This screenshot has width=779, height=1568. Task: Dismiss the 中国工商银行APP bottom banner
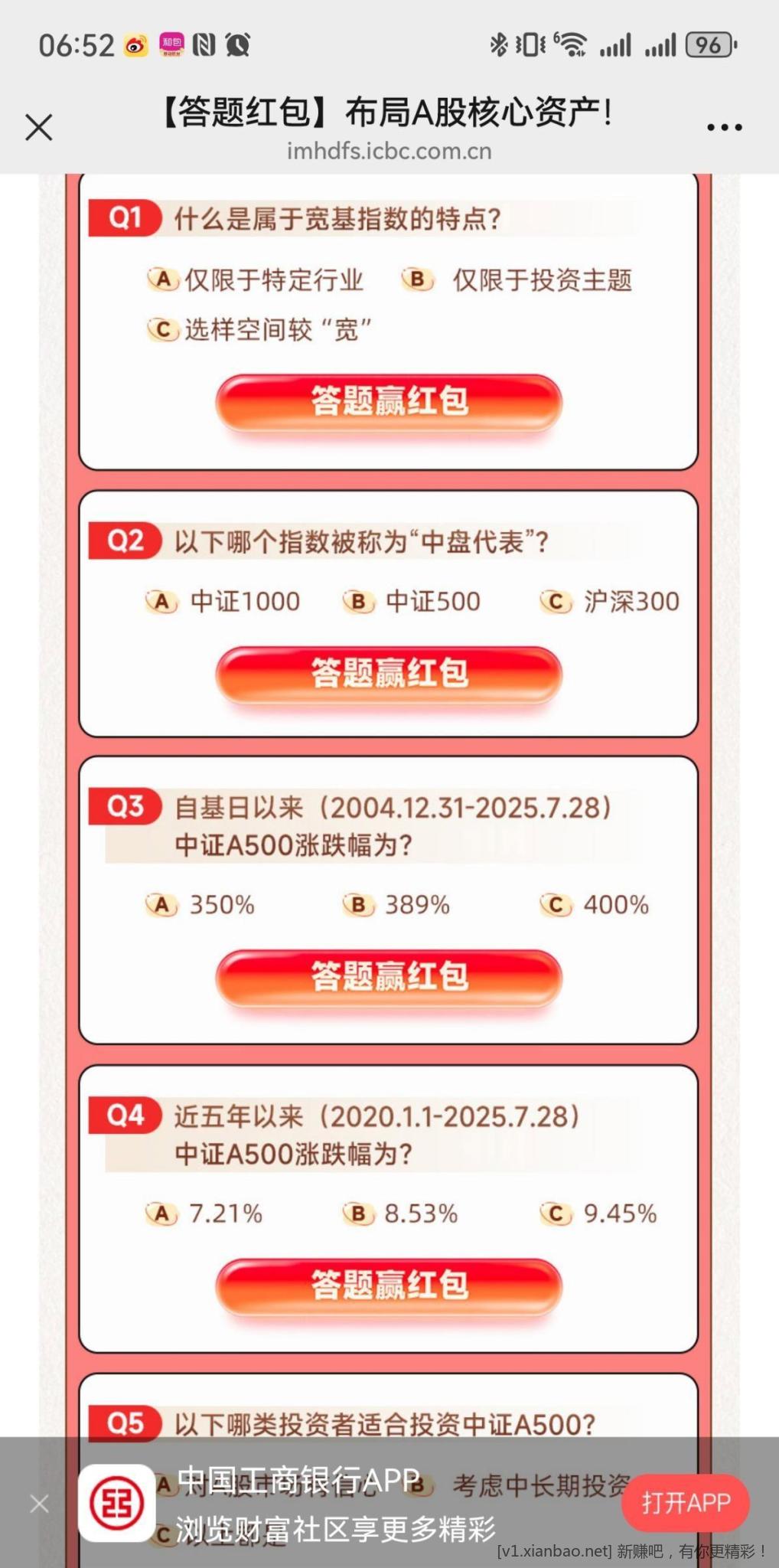(x=39, y=1504)
